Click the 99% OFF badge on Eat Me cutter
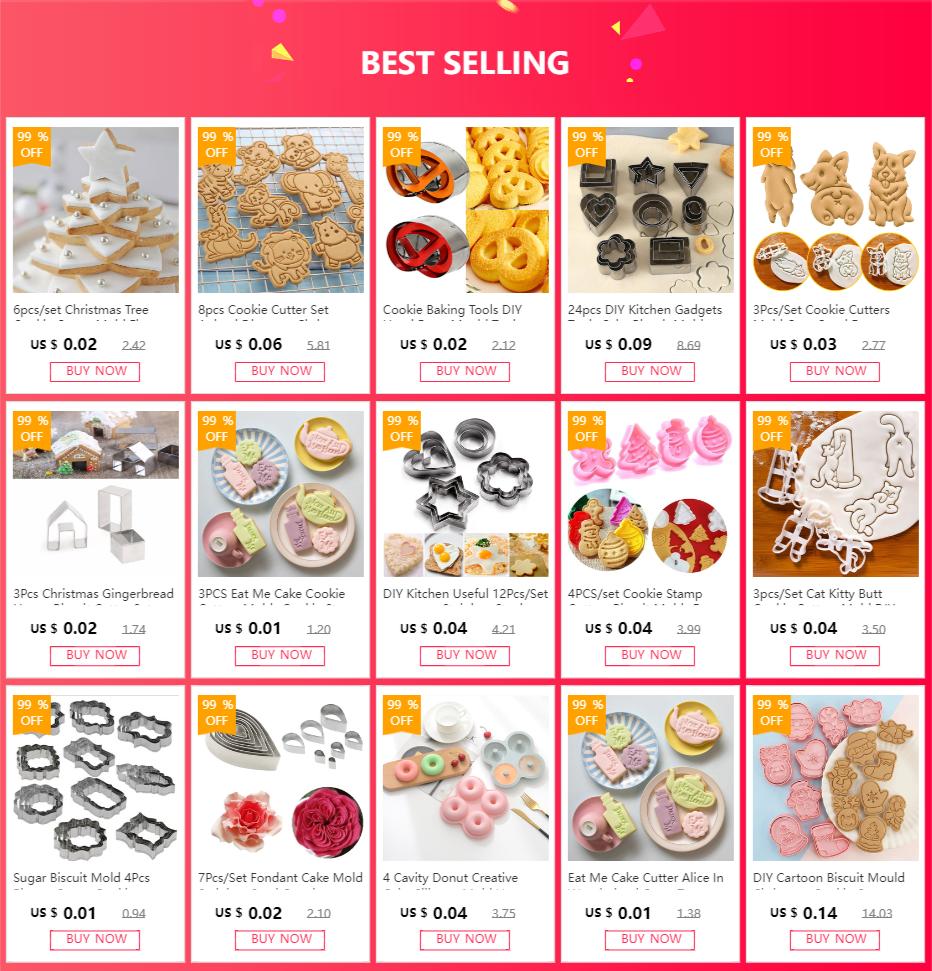The height and width of the screenshot is (971, 932). tap(587, 713)
